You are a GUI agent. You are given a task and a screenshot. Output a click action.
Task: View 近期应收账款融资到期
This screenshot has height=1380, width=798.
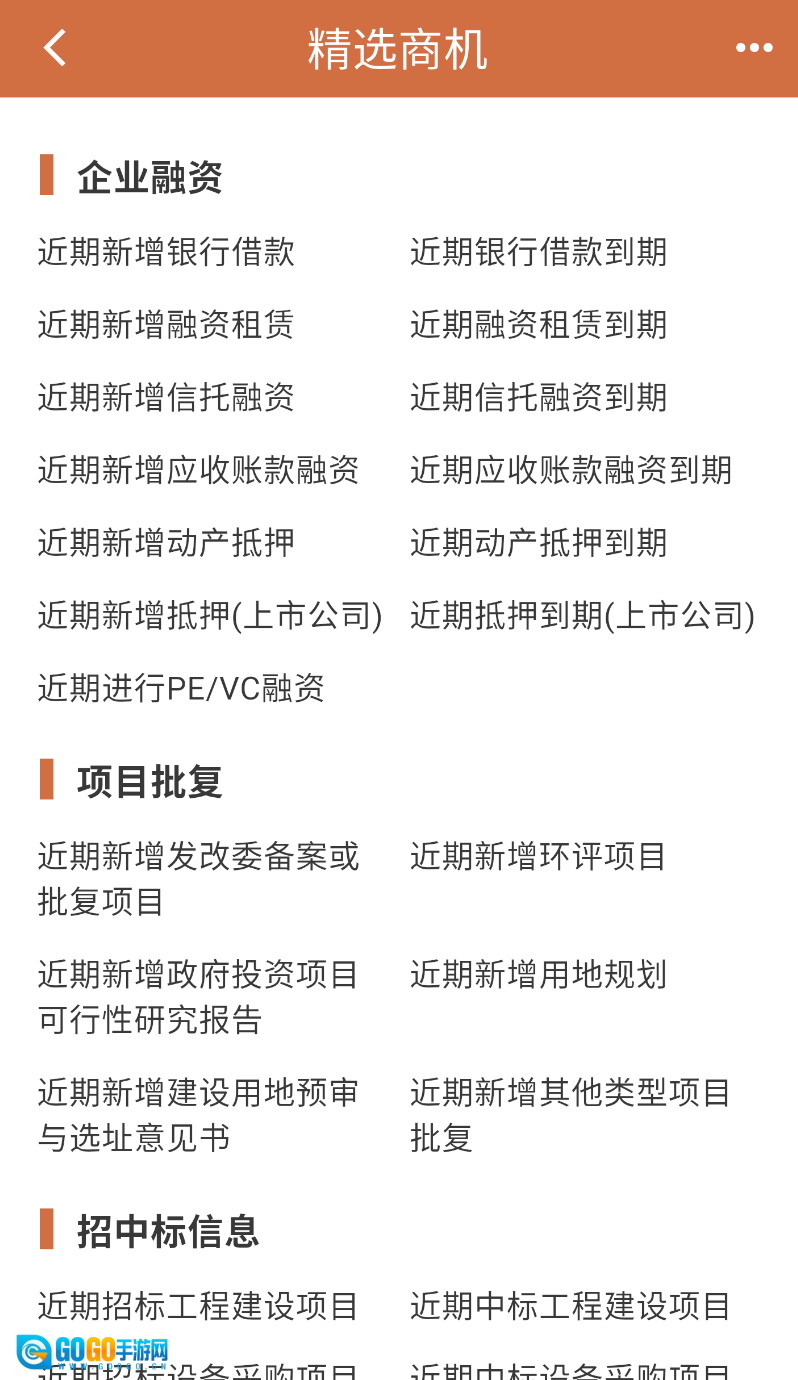click(570, 470)
